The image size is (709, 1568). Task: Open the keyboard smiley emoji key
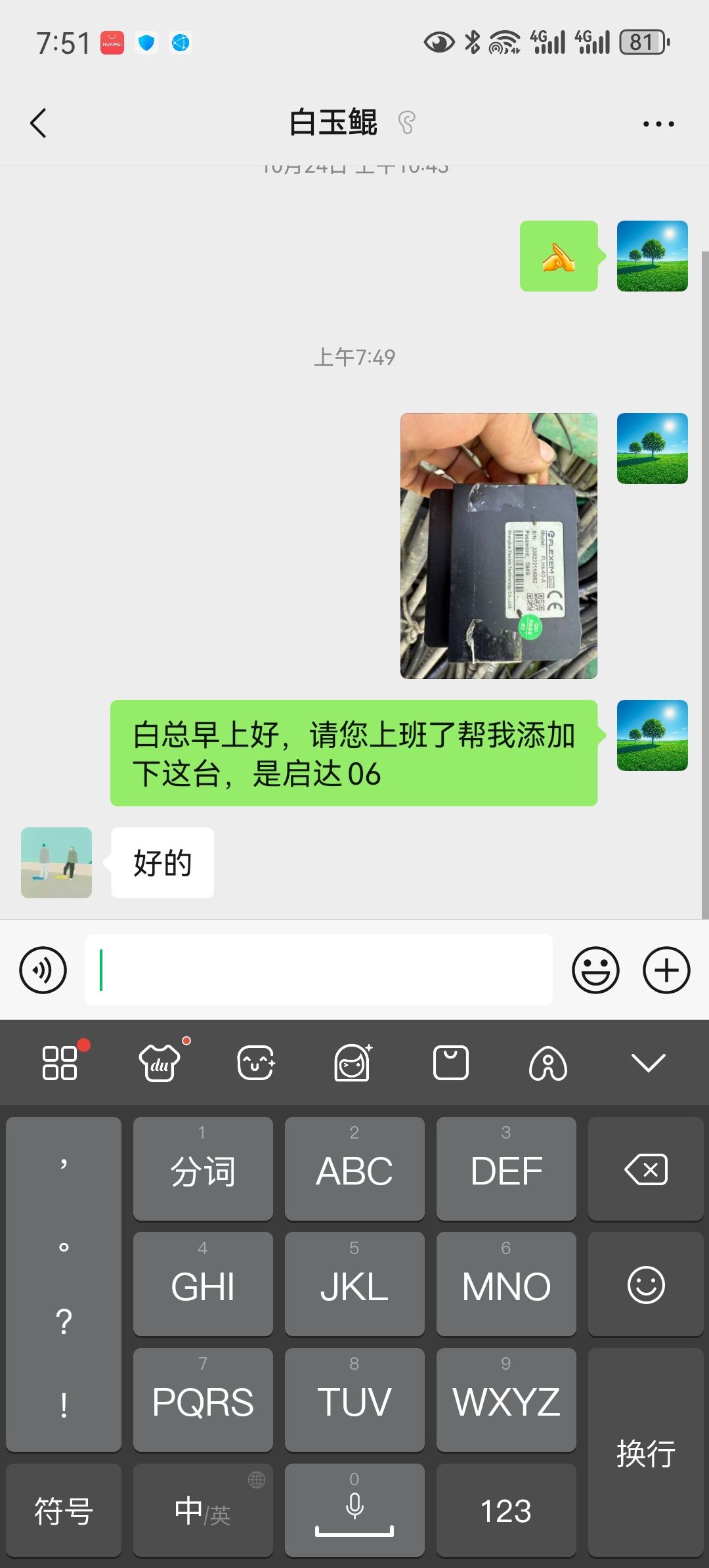(646, 1284)
